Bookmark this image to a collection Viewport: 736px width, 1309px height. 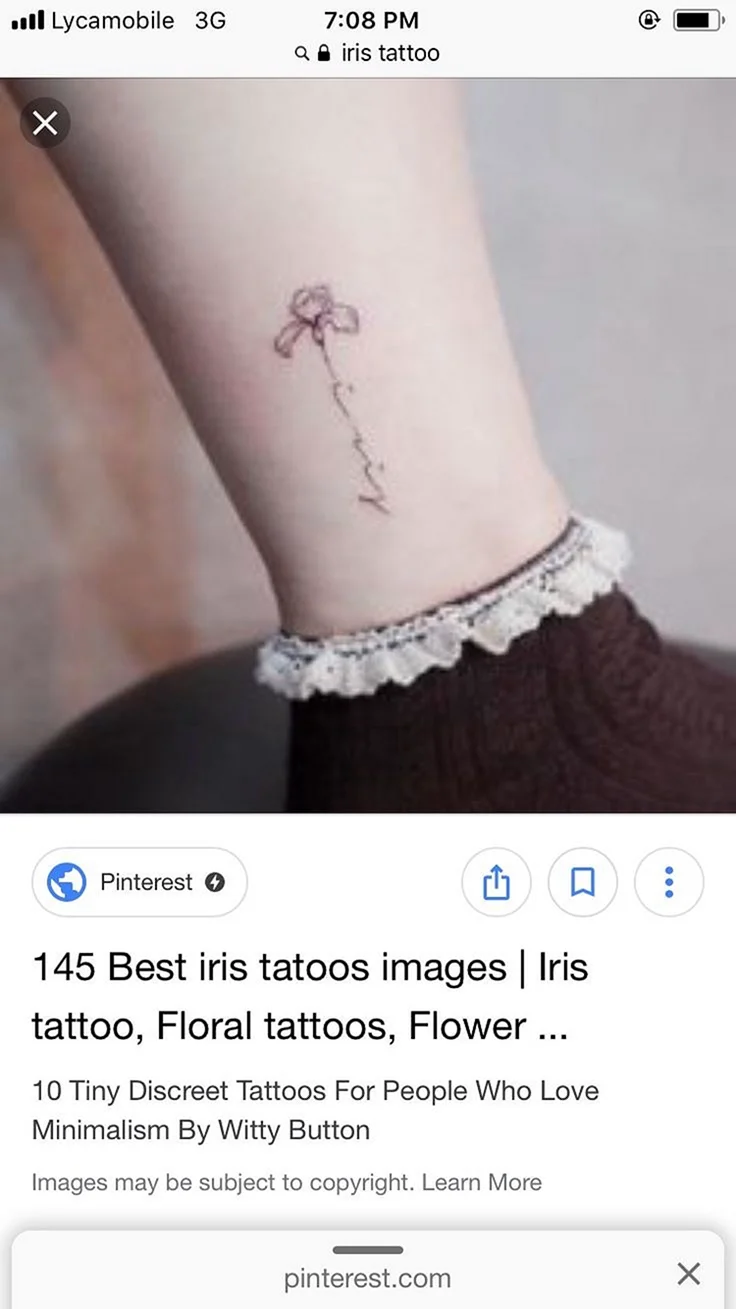(x=583, y=882)
